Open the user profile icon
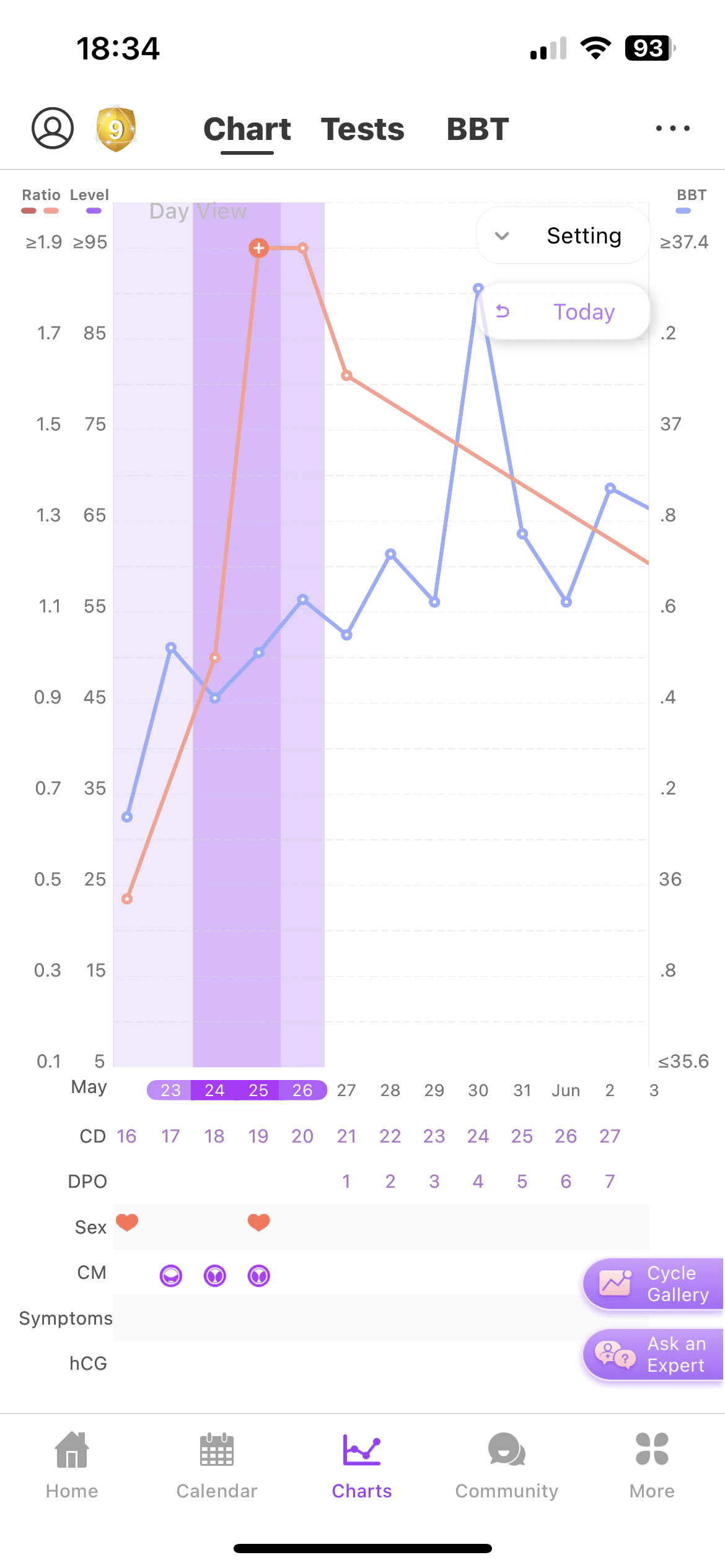 coord(53,128)
